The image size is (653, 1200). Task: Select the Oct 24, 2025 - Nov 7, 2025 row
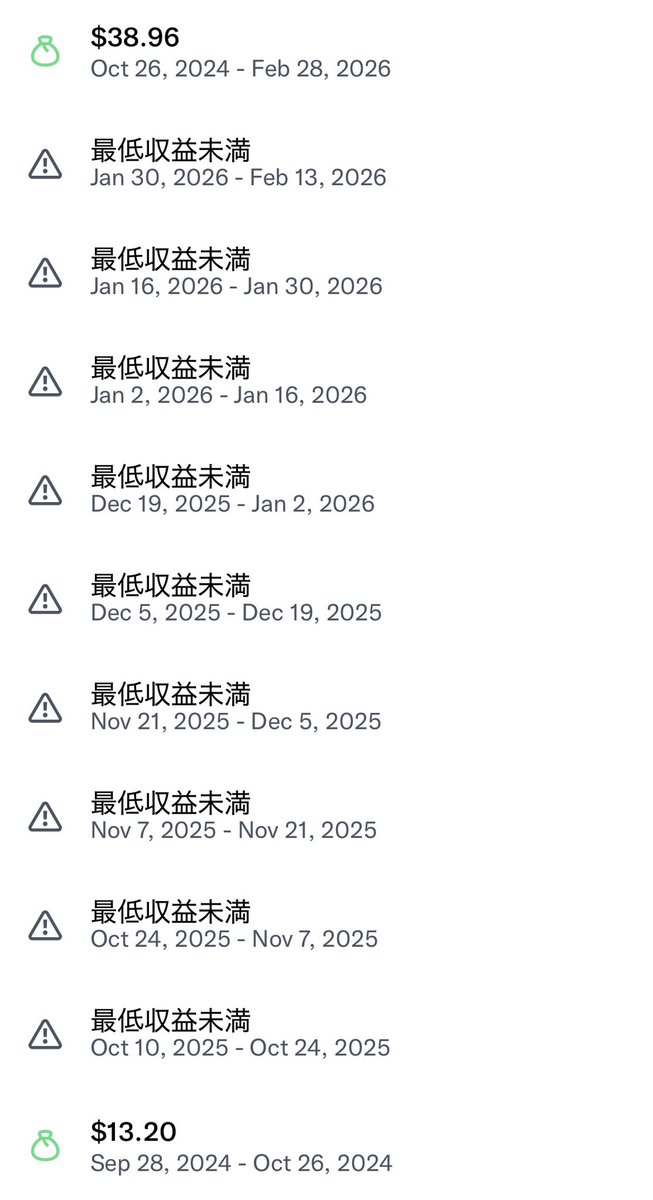234,925
